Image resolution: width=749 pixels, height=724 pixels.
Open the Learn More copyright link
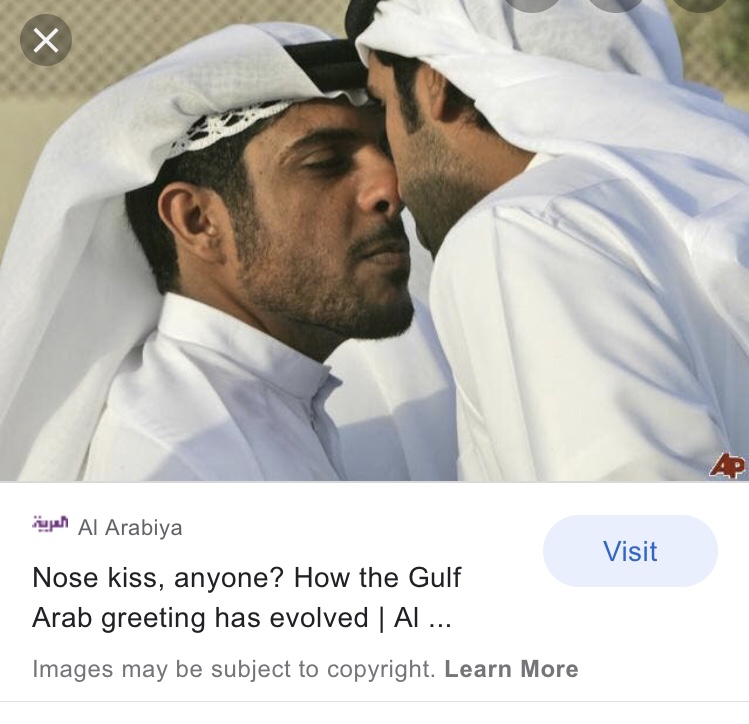(511, 669)
